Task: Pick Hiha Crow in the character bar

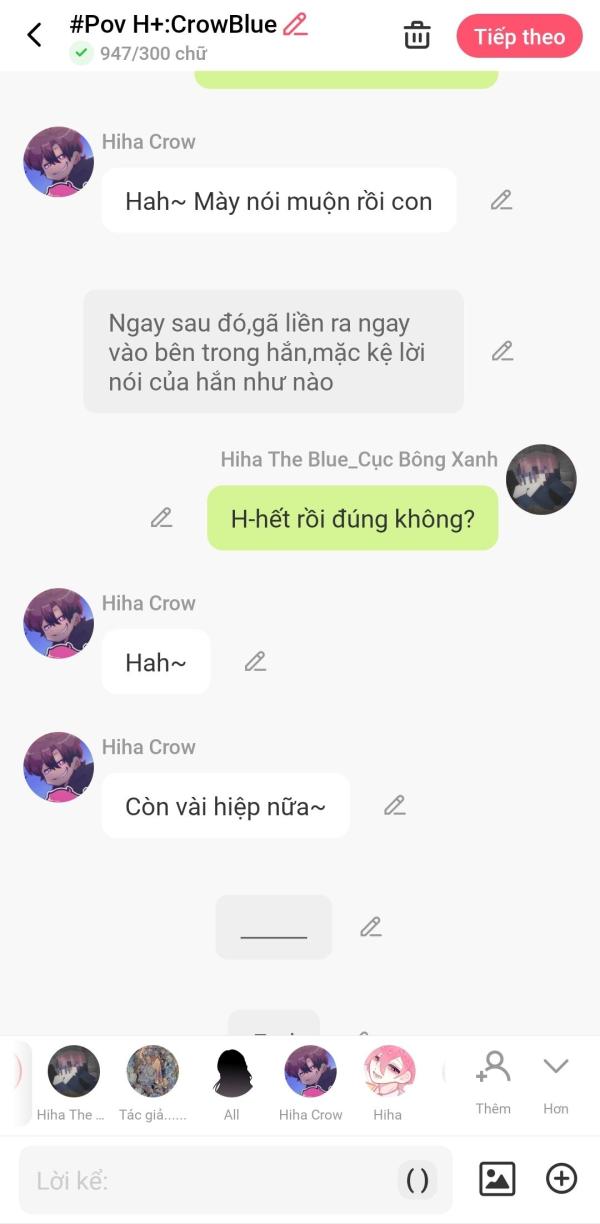Action: pyautogui.click(x=310, y=1082)
